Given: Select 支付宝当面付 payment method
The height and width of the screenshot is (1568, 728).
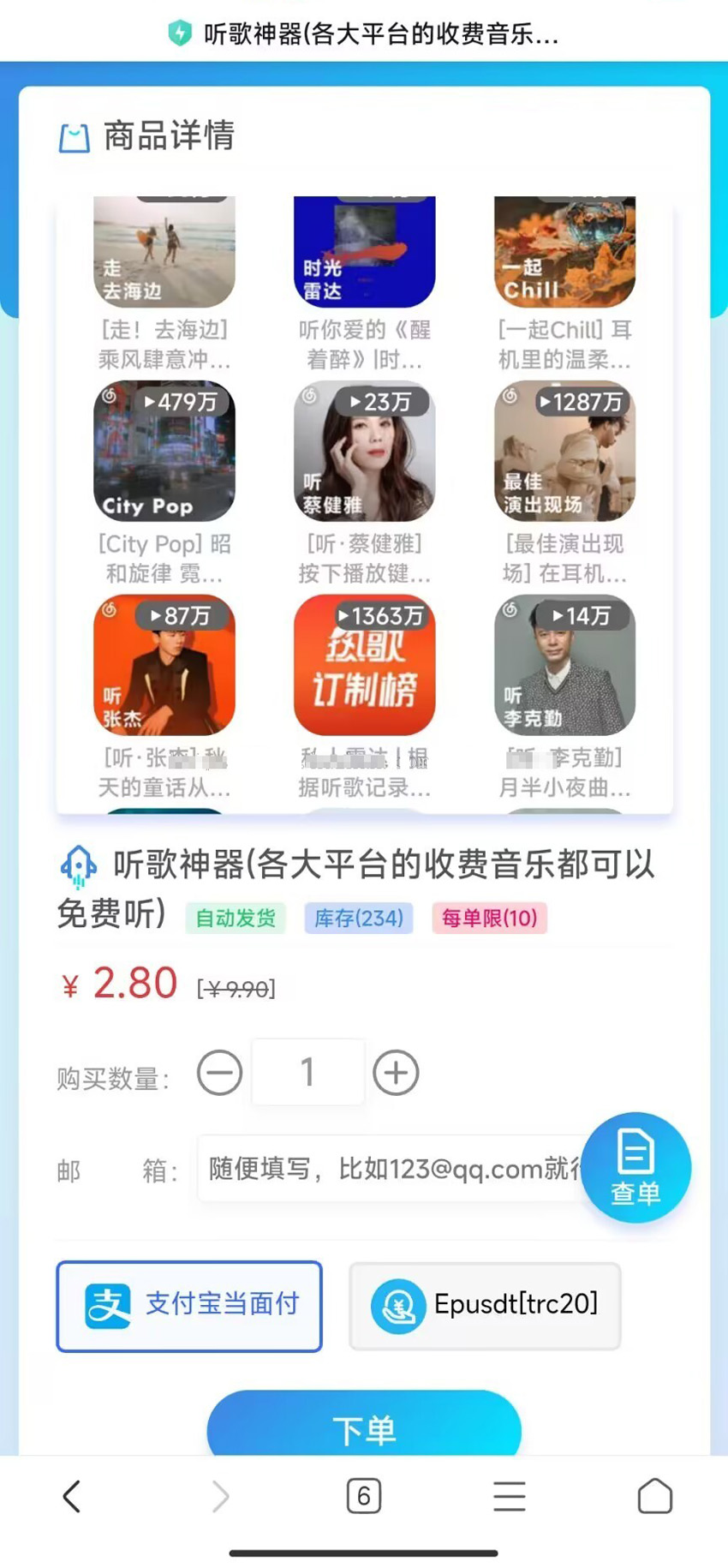Looking at the screenshot, I should tap(189, 1306).
